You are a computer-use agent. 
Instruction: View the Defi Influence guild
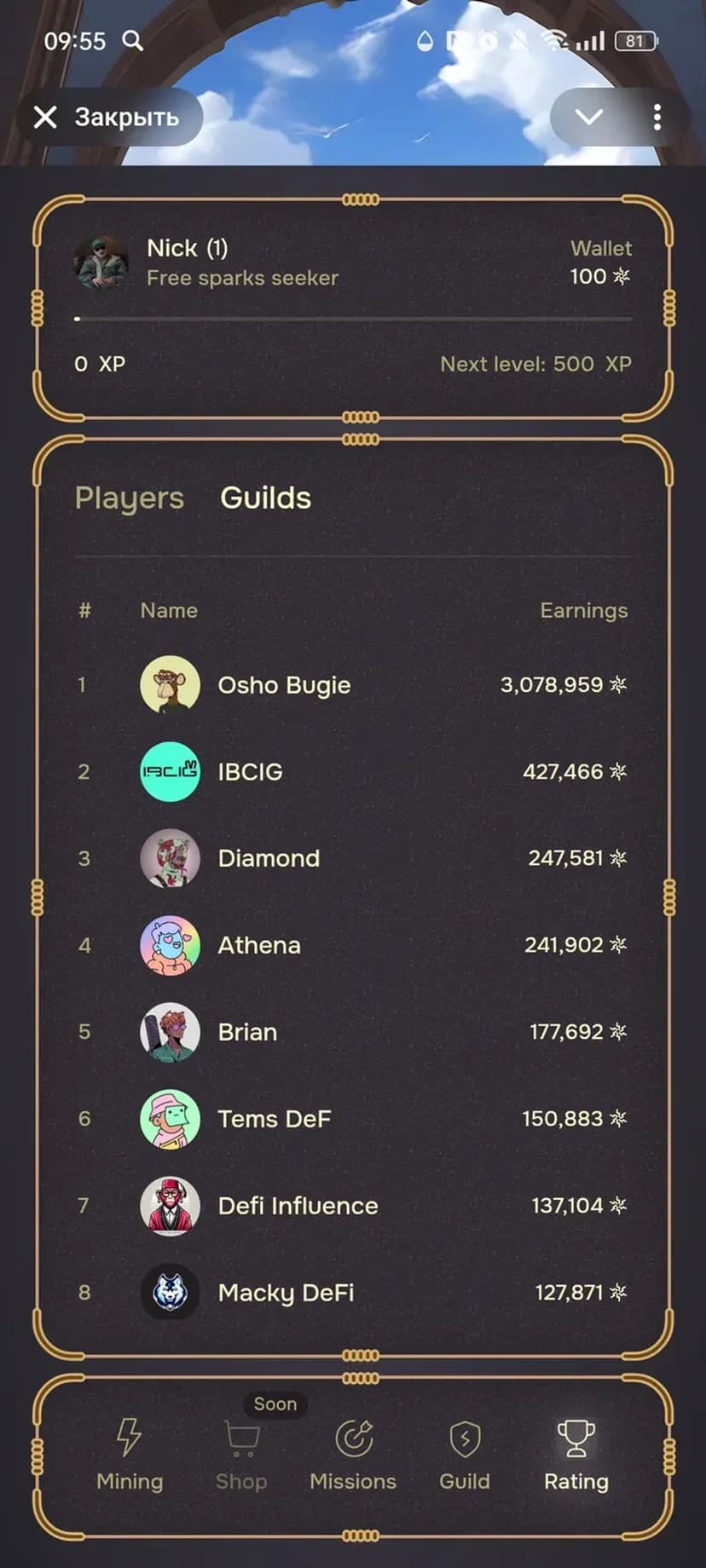[298, 1206]
